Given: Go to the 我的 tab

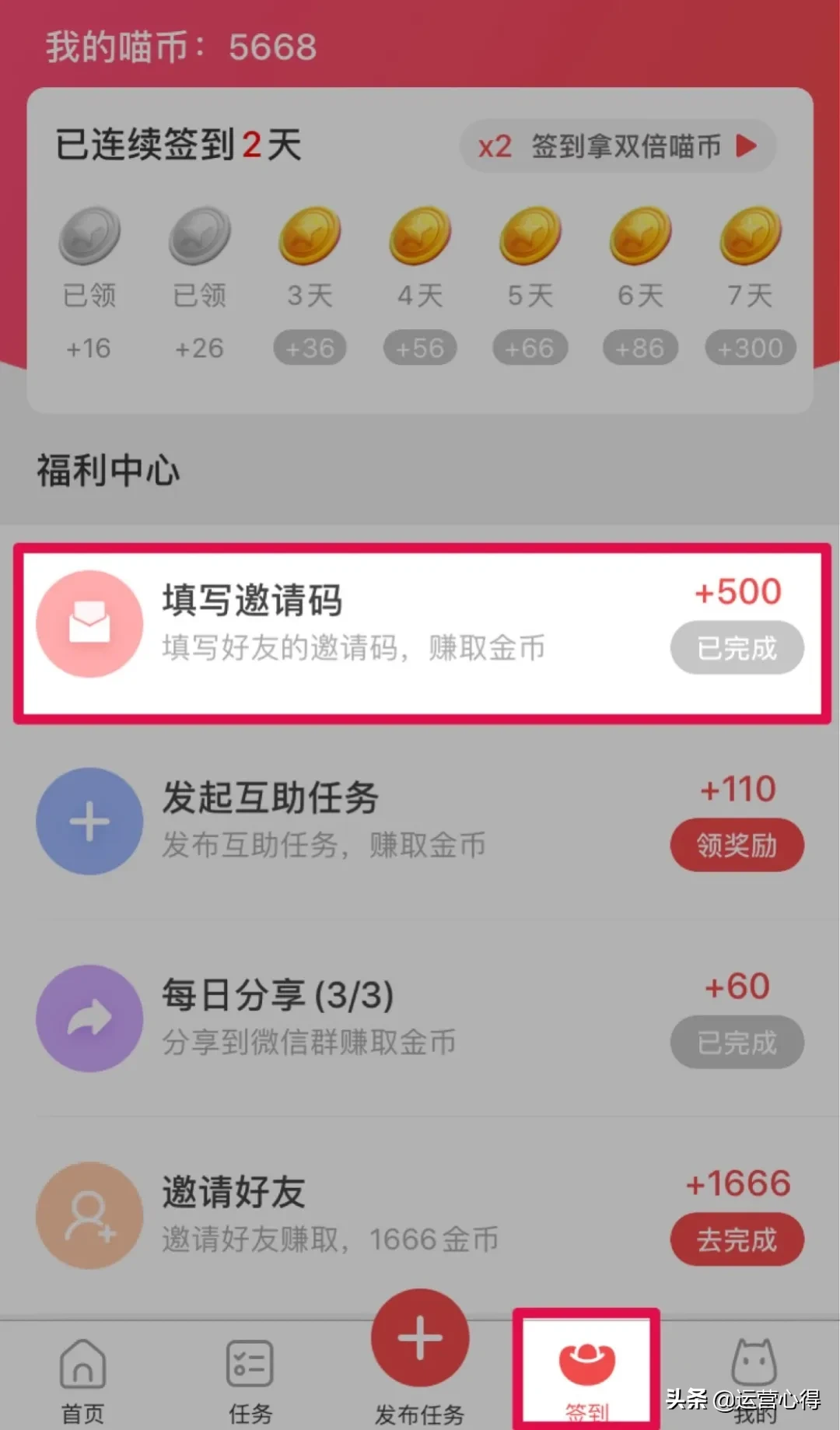Looking at the screenshot, I should [754, 1369].
